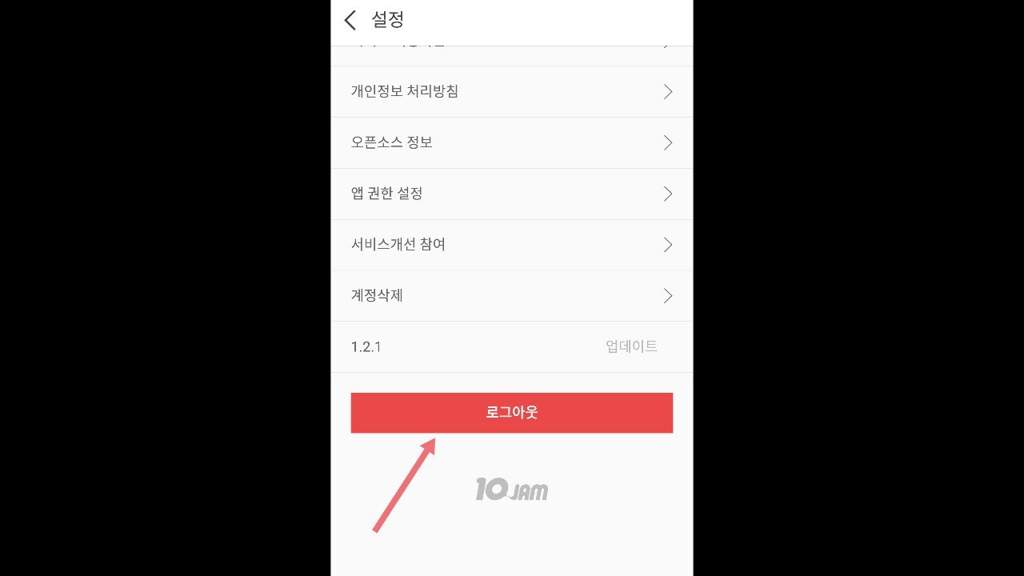Tap 업데이트 next to version 1.2.1

631,347
